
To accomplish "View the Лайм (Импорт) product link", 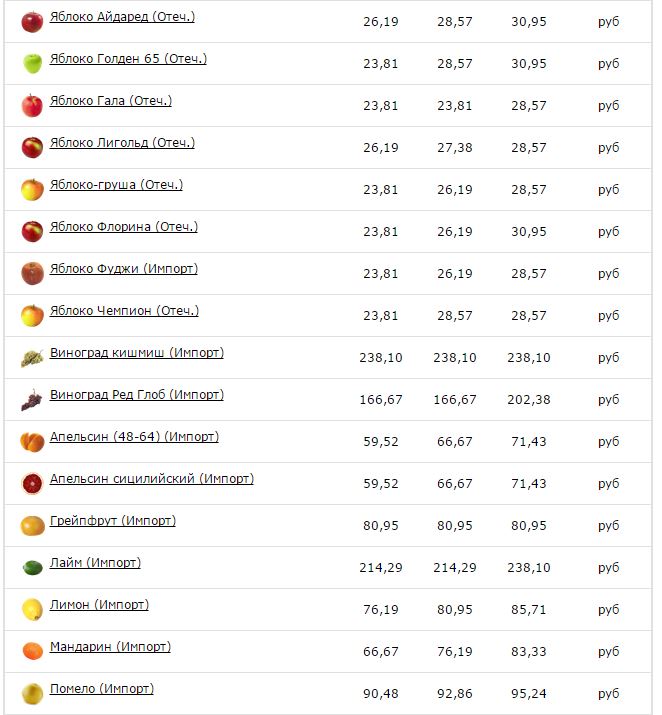I will coord(95,562).
